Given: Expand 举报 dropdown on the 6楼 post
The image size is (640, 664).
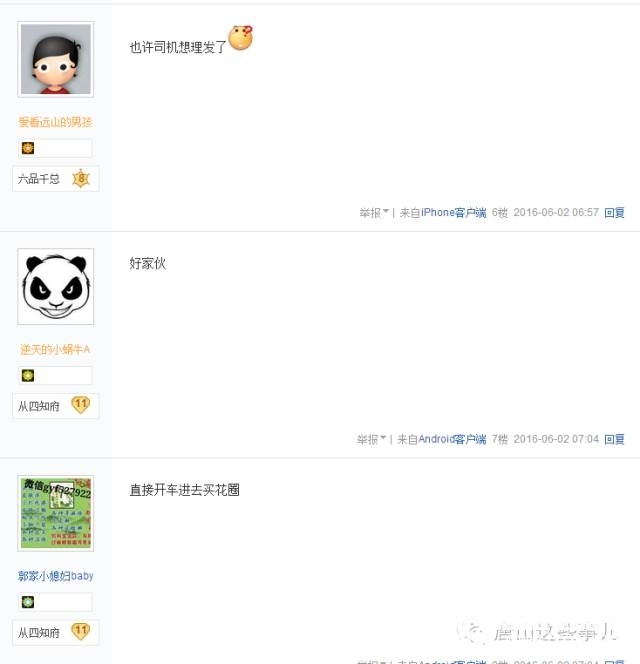Looking at the screenshot, I should (x=373, y=213).
